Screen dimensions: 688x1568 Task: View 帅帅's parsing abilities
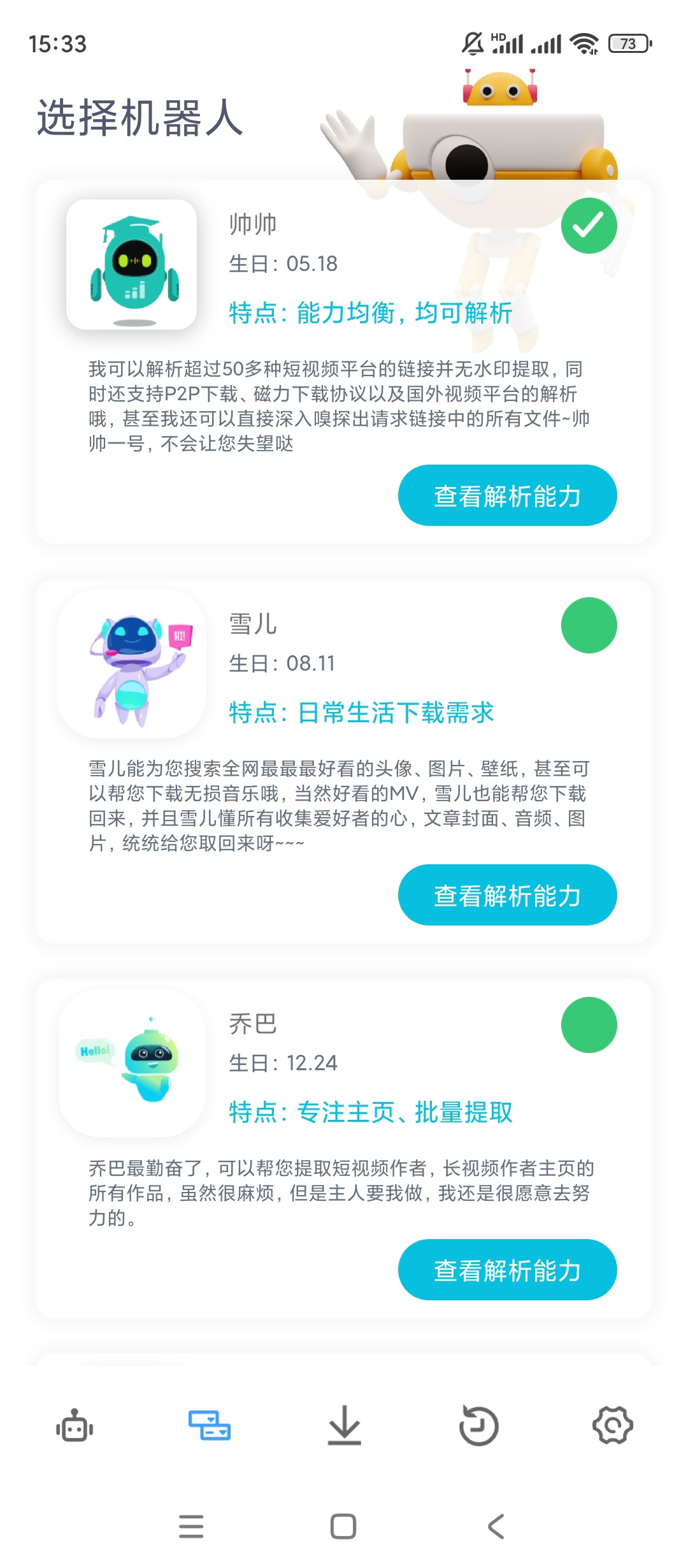(507, 495)
